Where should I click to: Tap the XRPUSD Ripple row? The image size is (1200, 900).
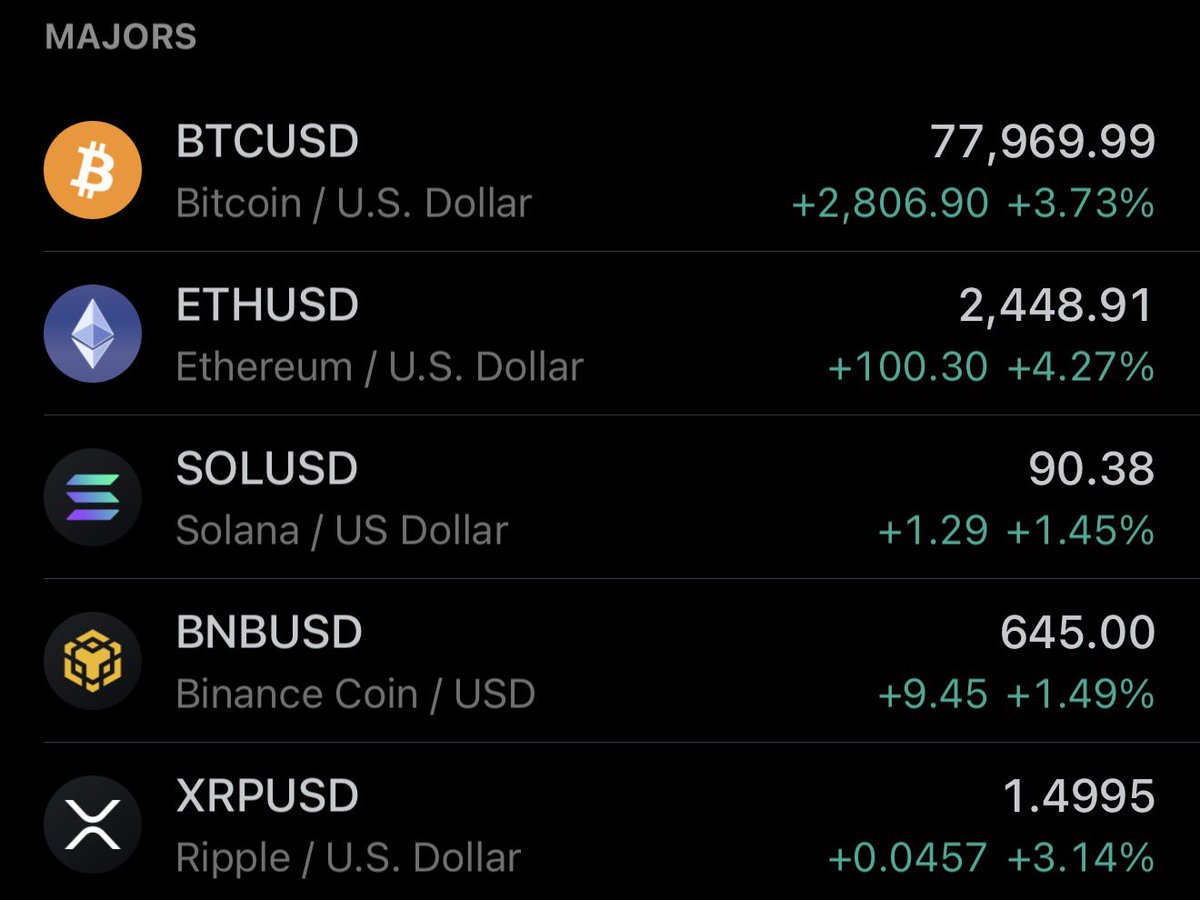coord(600,826)
